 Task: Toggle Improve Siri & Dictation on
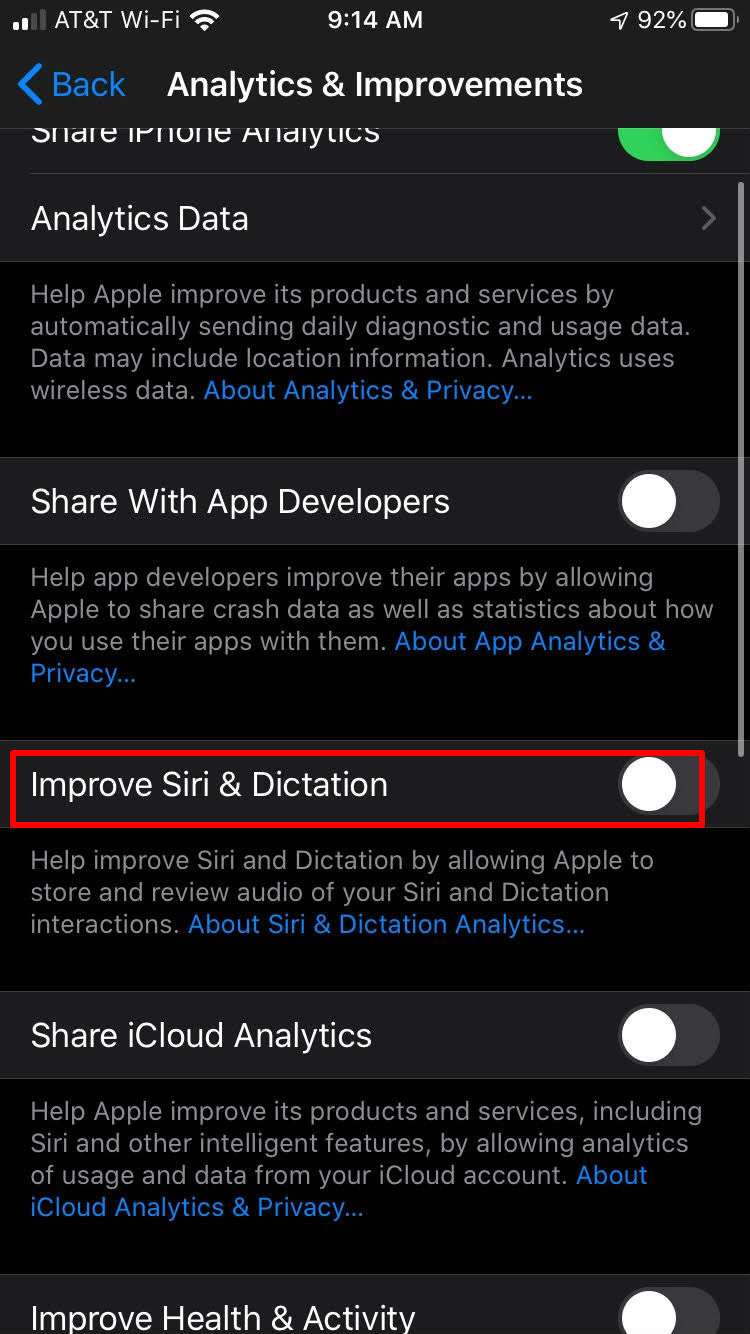[x=668, y=785]
